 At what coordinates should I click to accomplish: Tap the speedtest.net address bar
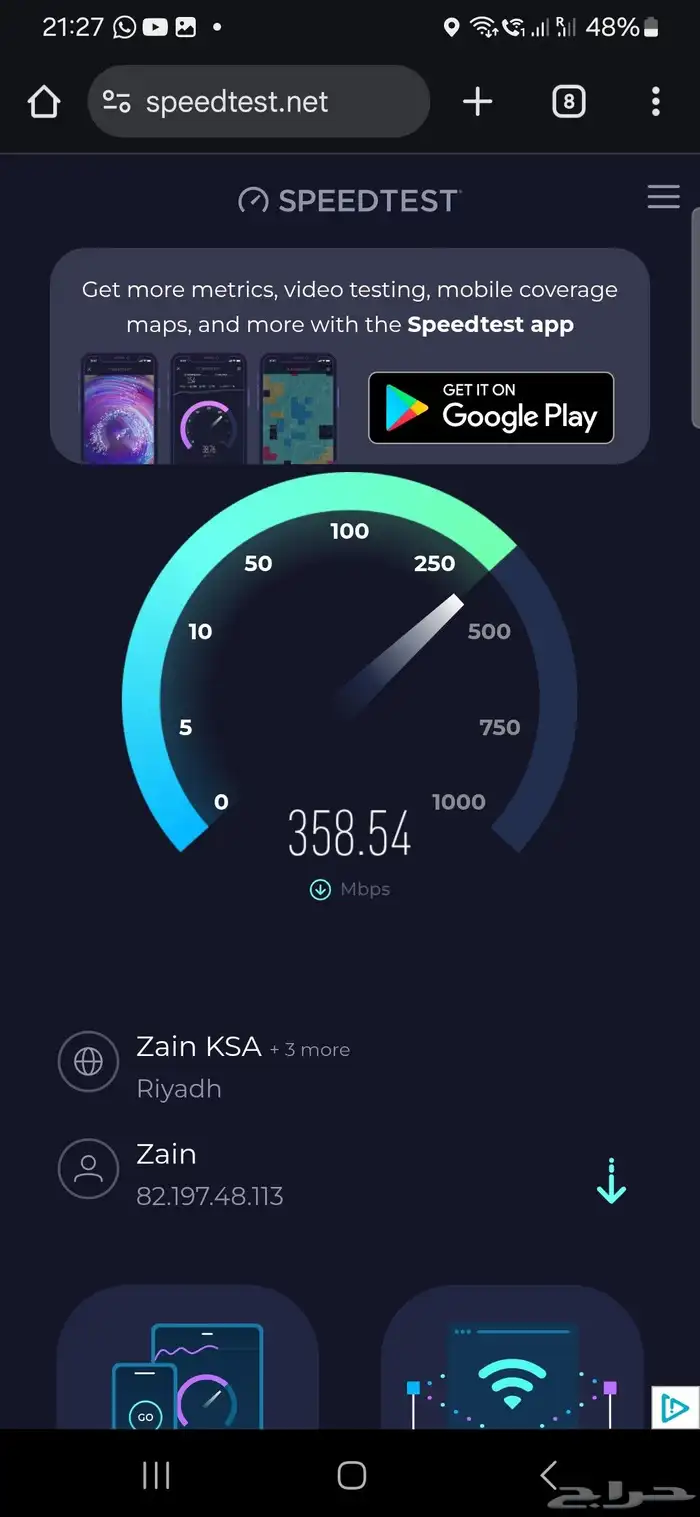258,101
